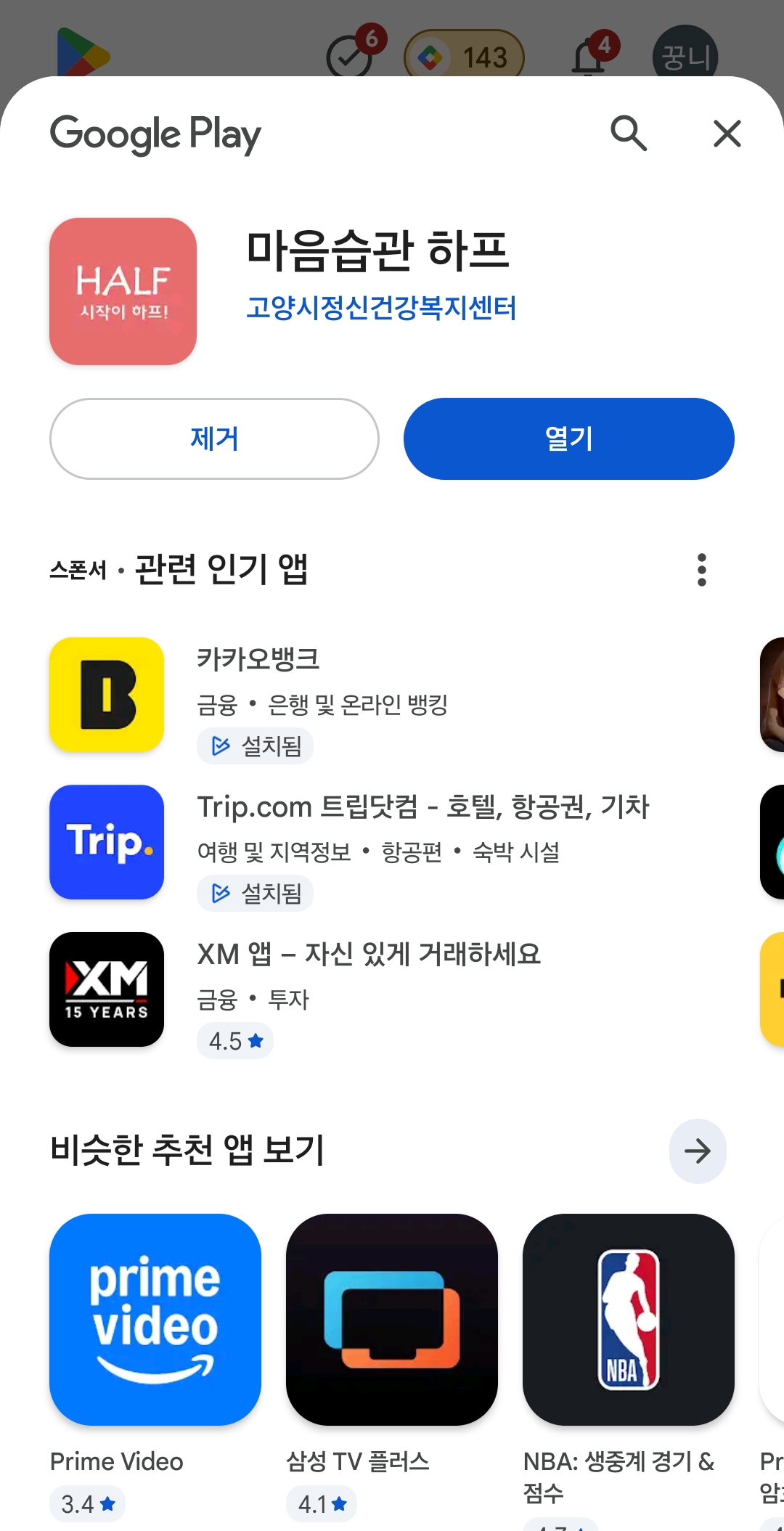The image size is (784, 1531).
Task: Open search in the Google Play sheet
Action: click(x=628, y=134)
